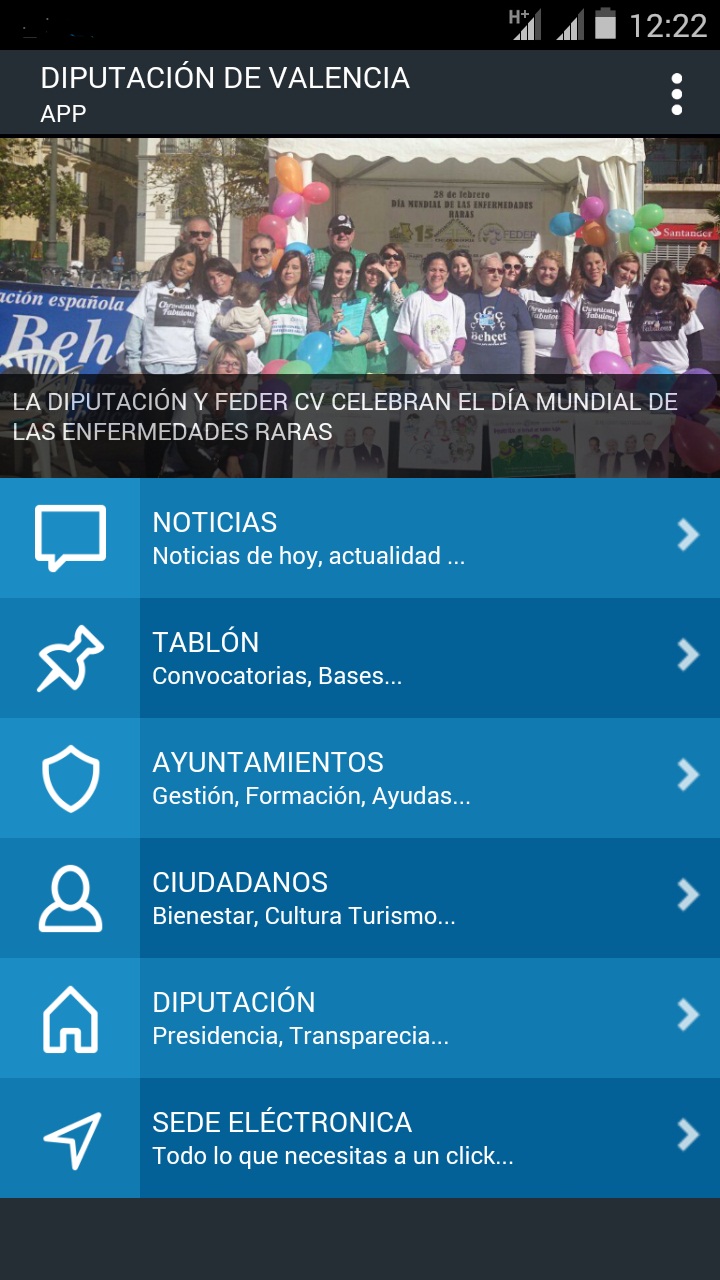
Task: Open Ciudadanos section
Action: pos(360,898)
